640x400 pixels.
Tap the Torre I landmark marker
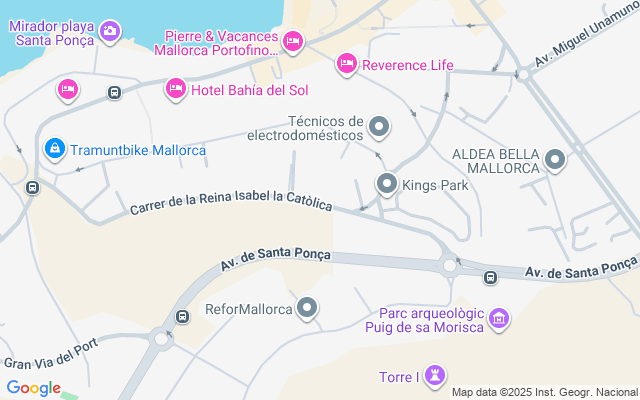tap(435, 376)
